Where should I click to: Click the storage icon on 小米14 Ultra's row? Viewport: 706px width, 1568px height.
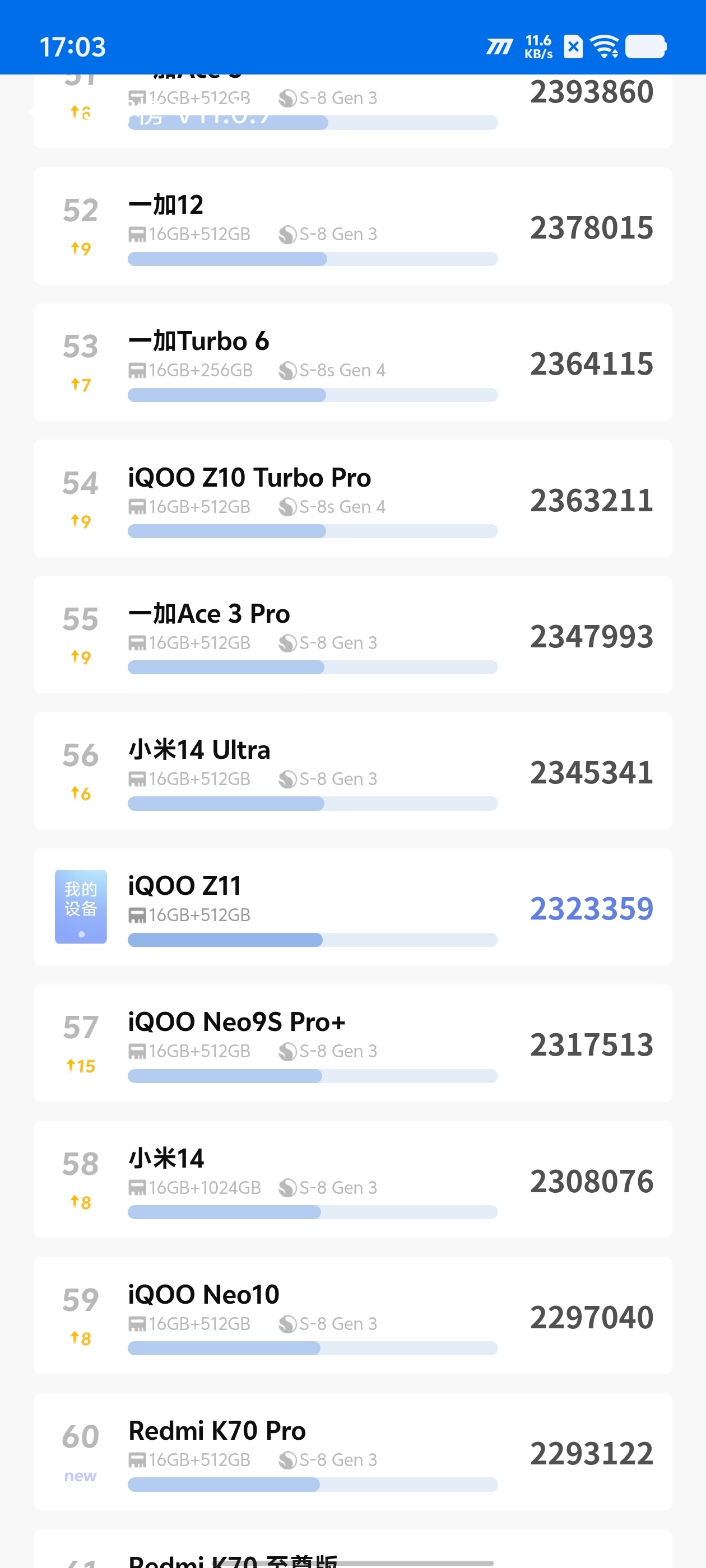pyautogui.click(x=138, y=779)
